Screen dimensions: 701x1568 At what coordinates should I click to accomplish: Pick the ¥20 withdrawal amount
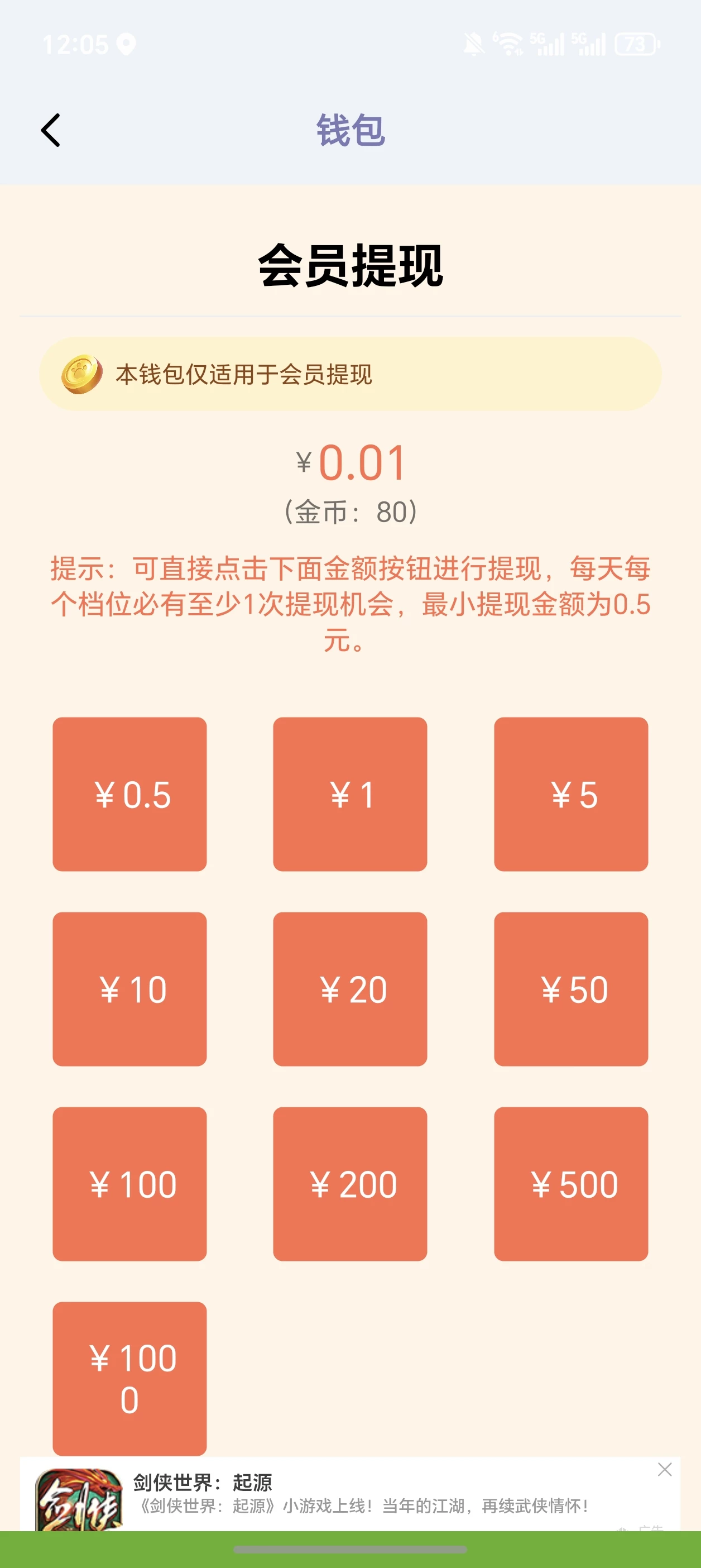click(350, 989)
